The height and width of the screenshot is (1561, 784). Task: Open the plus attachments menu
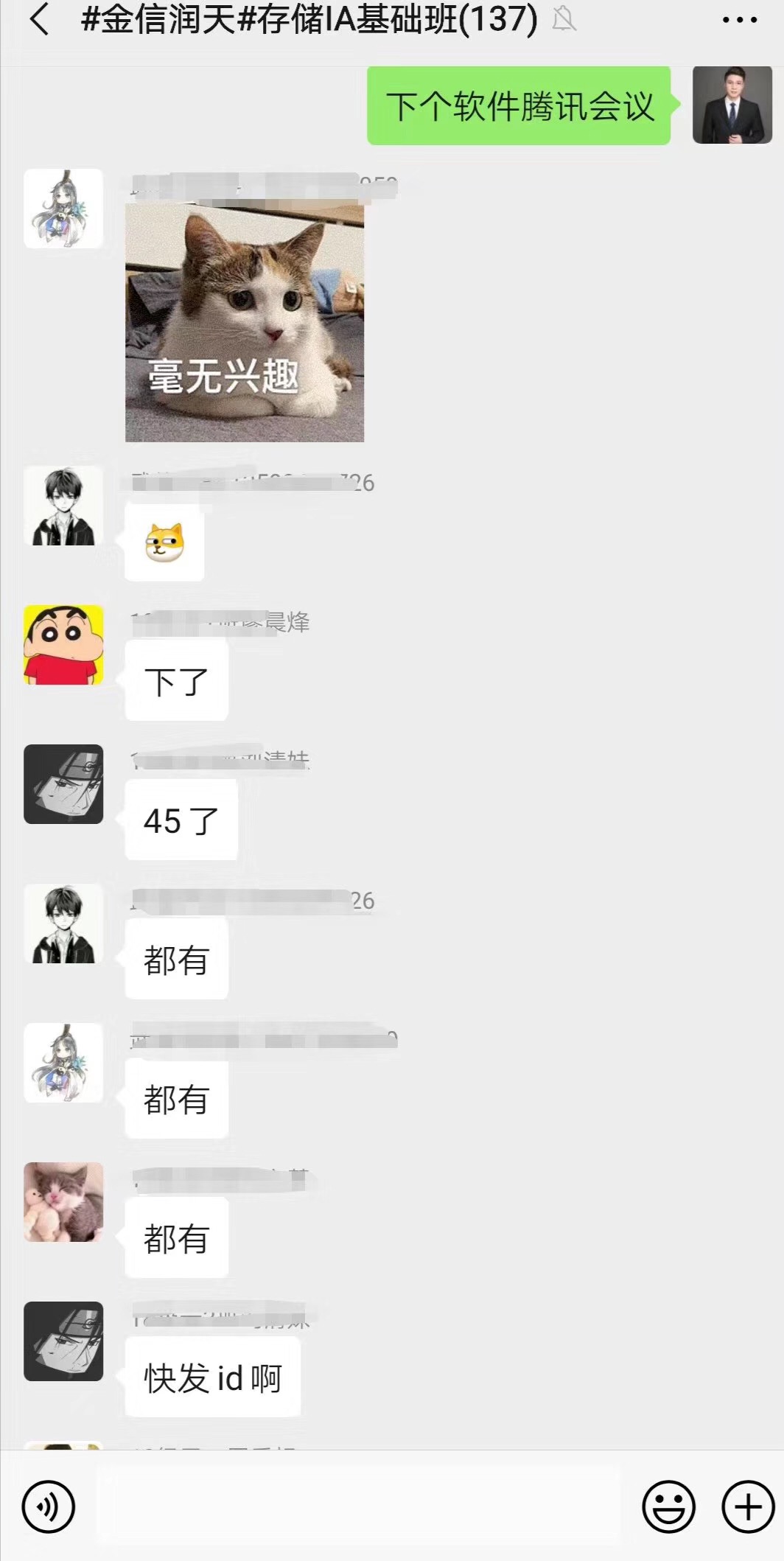[x=747, y=1506]
